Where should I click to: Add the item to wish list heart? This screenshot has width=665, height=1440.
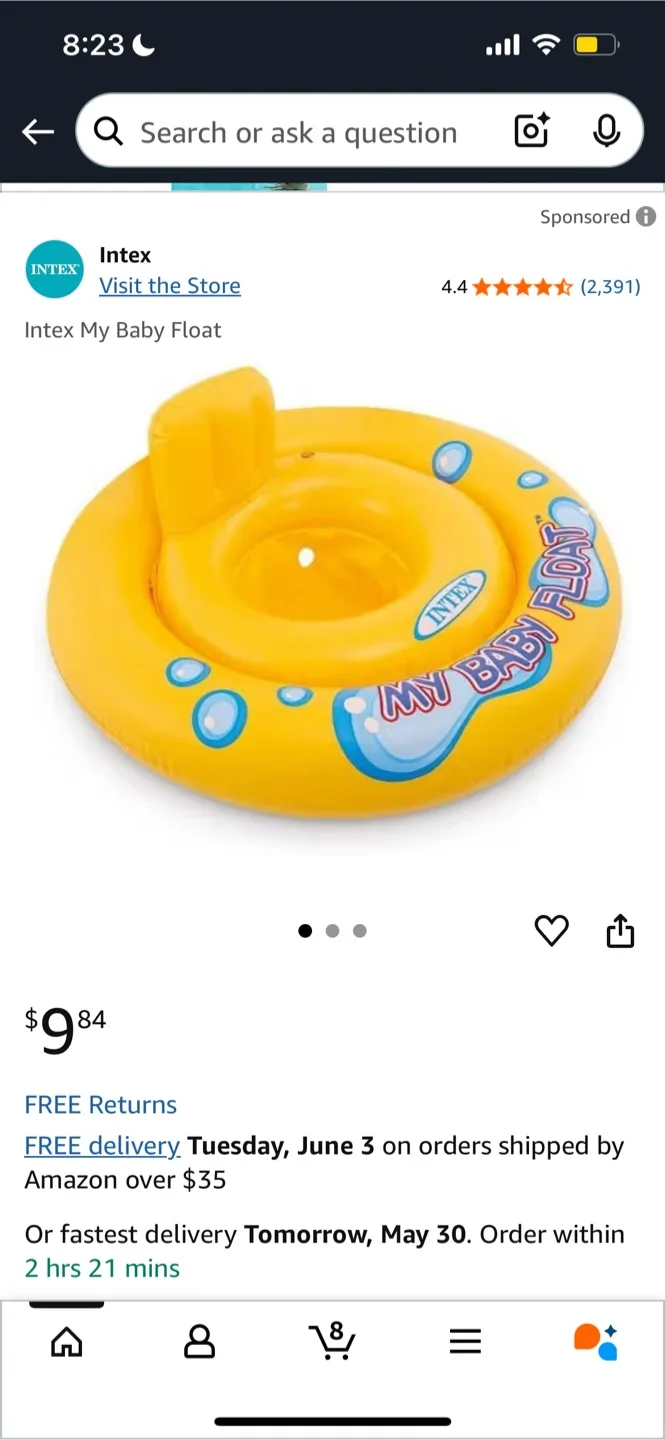pos(551,931)
